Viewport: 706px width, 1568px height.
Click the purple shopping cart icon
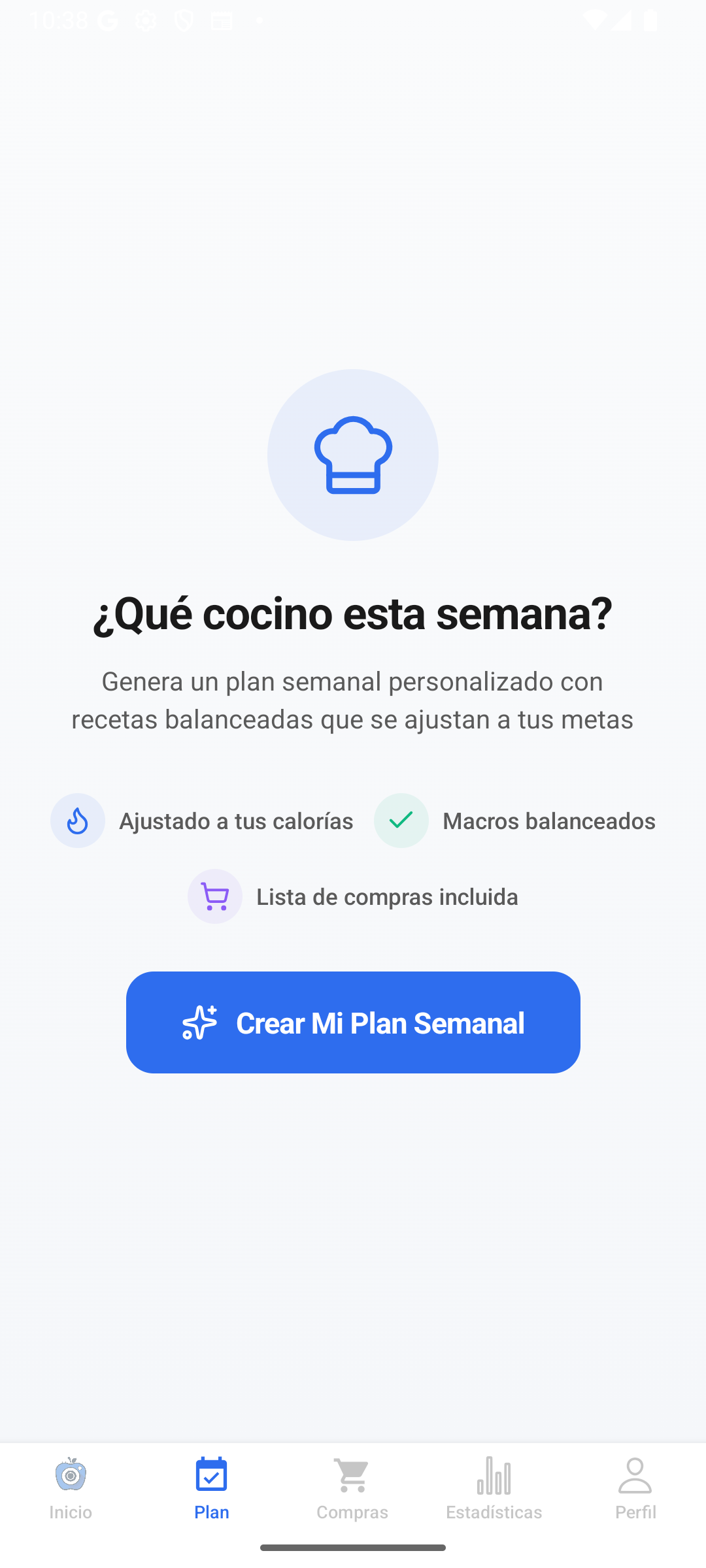tap(215, 896)
